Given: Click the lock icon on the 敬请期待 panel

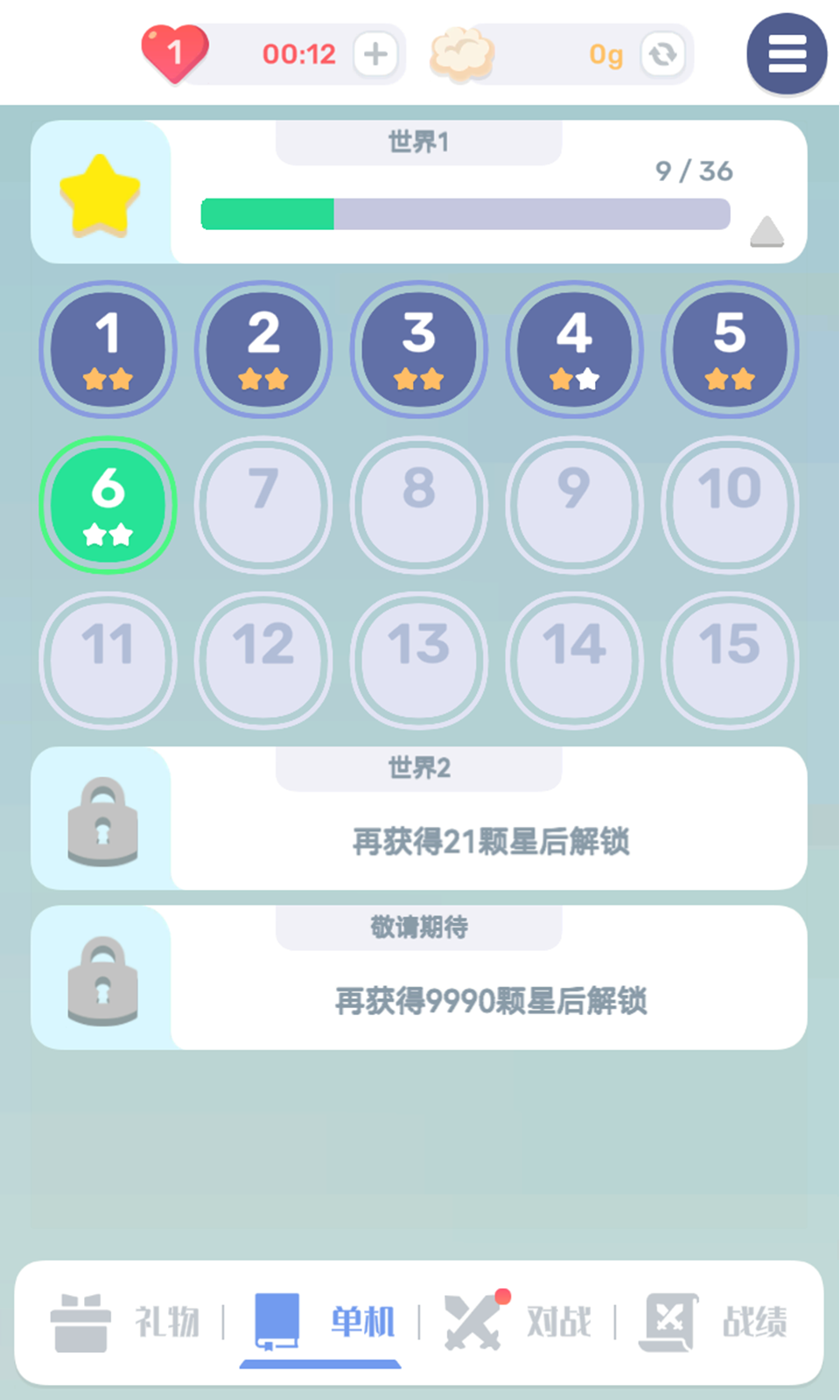Looking at the screenshot, I should pos(103,980).
